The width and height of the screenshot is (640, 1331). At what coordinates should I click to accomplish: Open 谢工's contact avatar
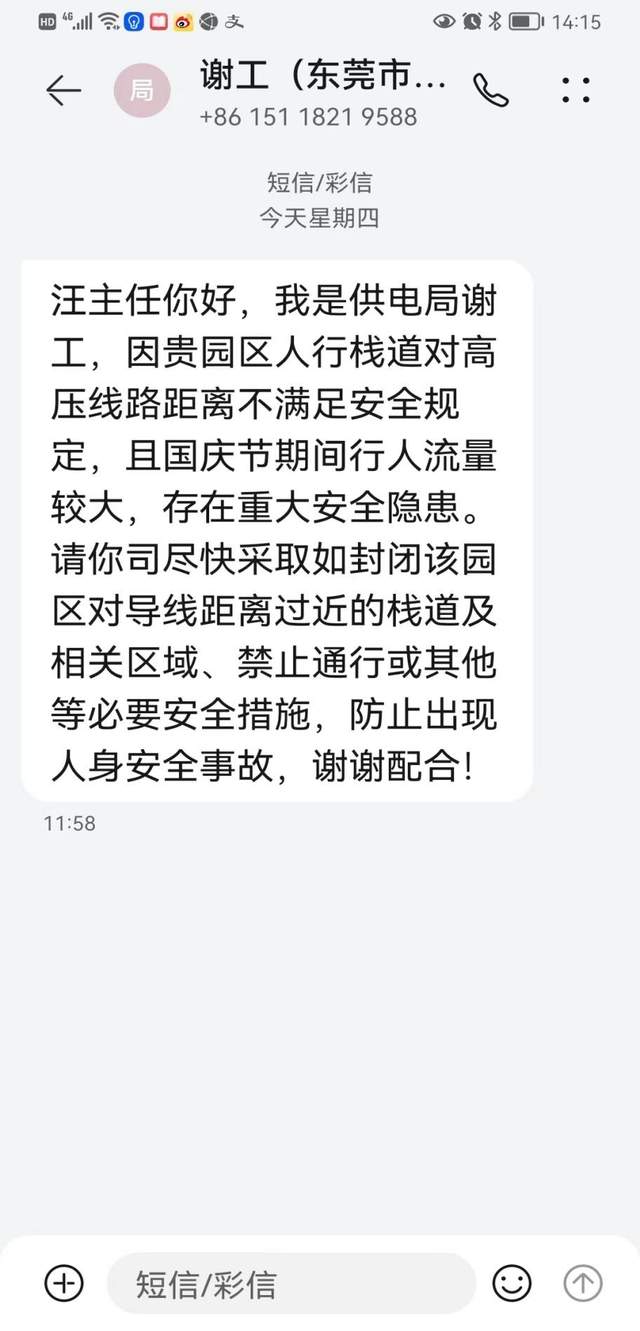coord(142,91)
